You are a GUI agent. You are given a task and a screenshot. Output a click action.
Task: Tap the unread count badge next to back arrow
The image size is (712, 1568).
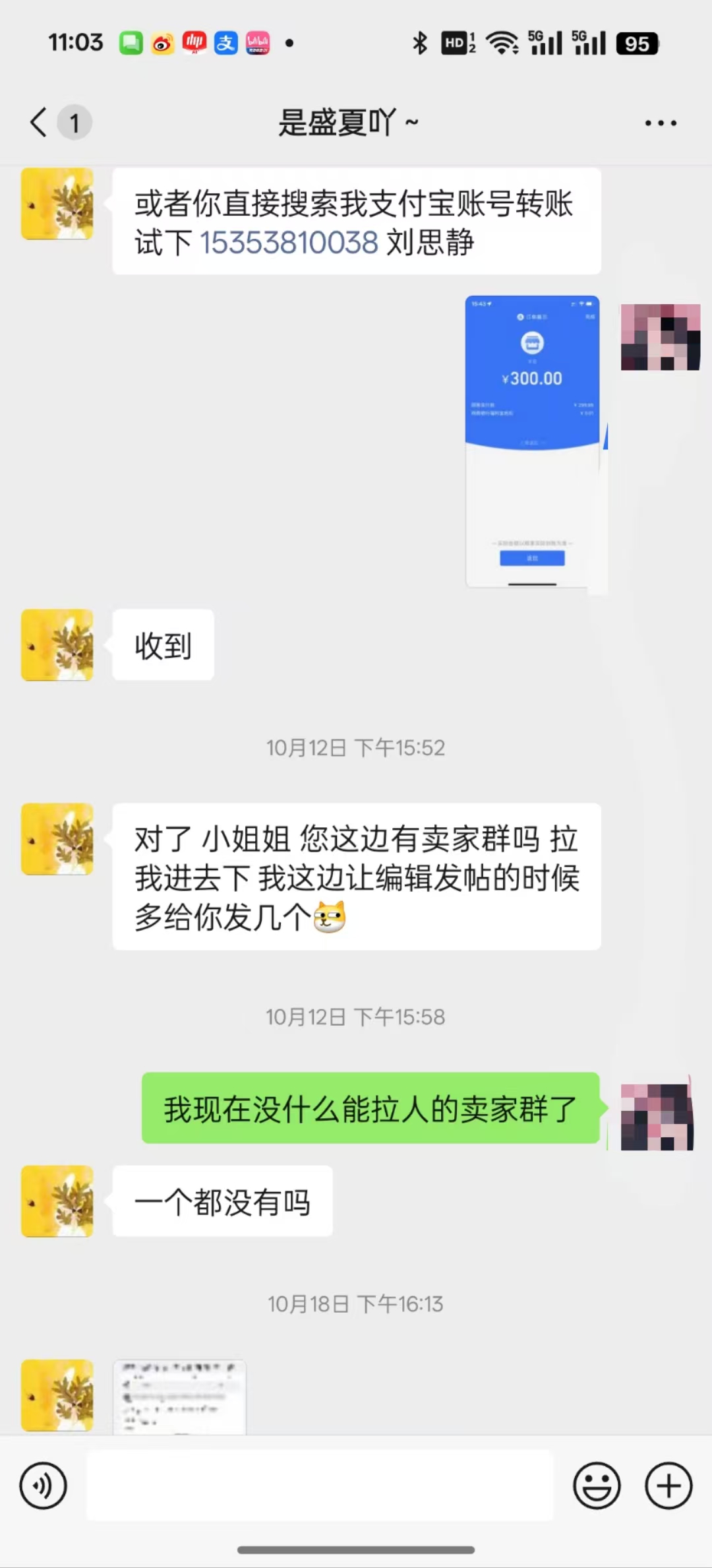(x=74, y=122)
